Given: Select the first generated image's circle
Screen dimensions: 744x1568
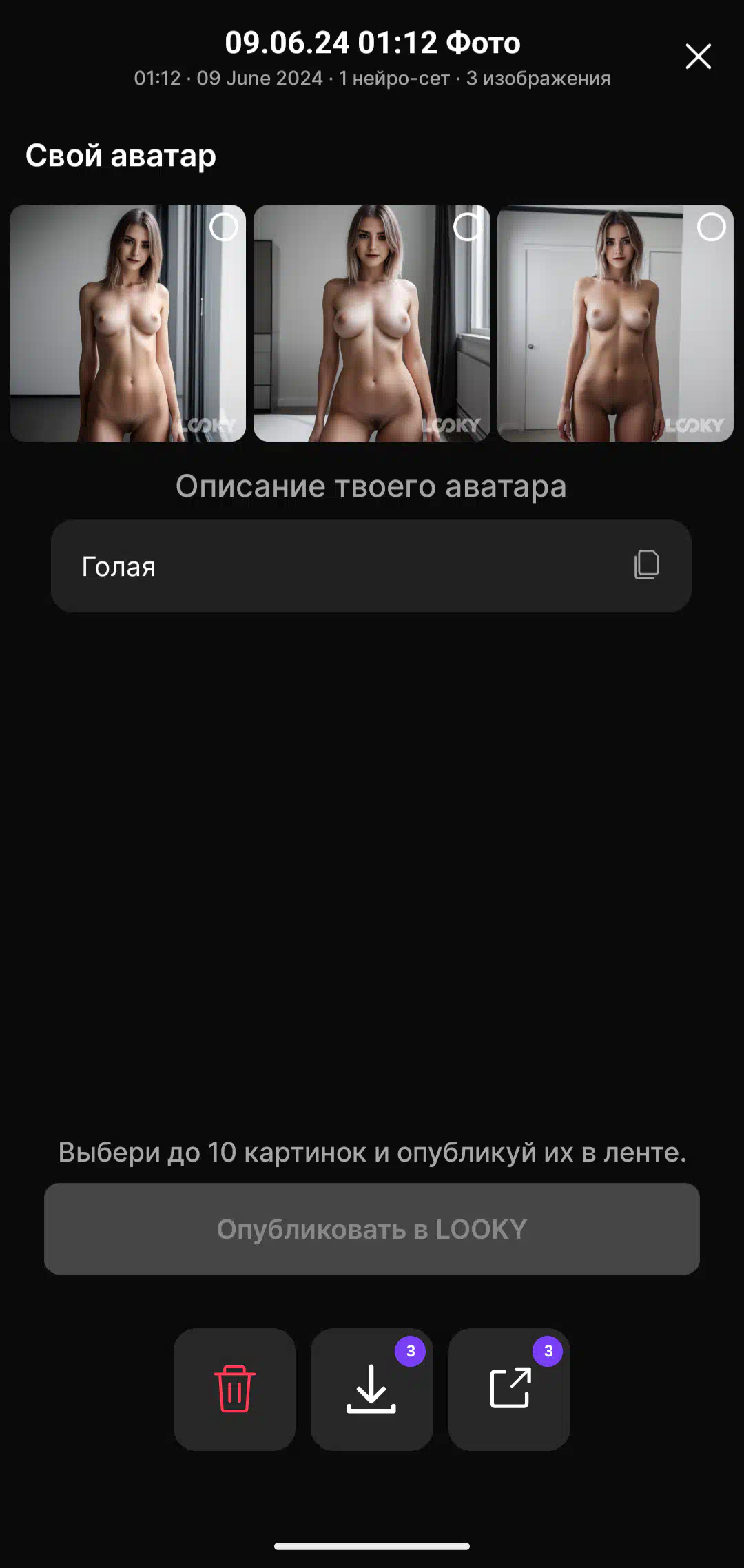Looking at the screenshot, I should (x=224, y=227).
